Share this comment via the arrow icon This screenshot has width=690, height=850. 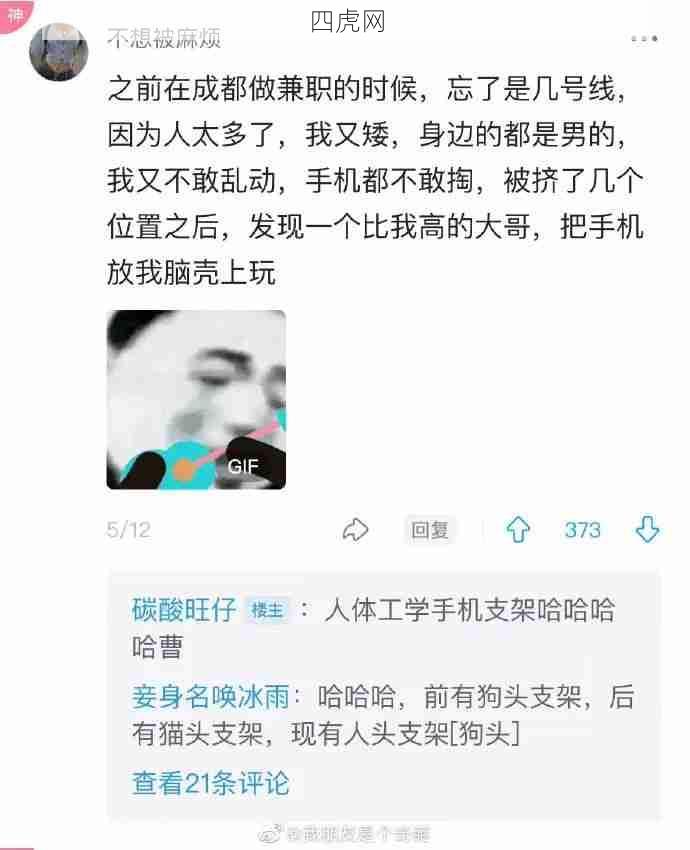coord(355,530)
